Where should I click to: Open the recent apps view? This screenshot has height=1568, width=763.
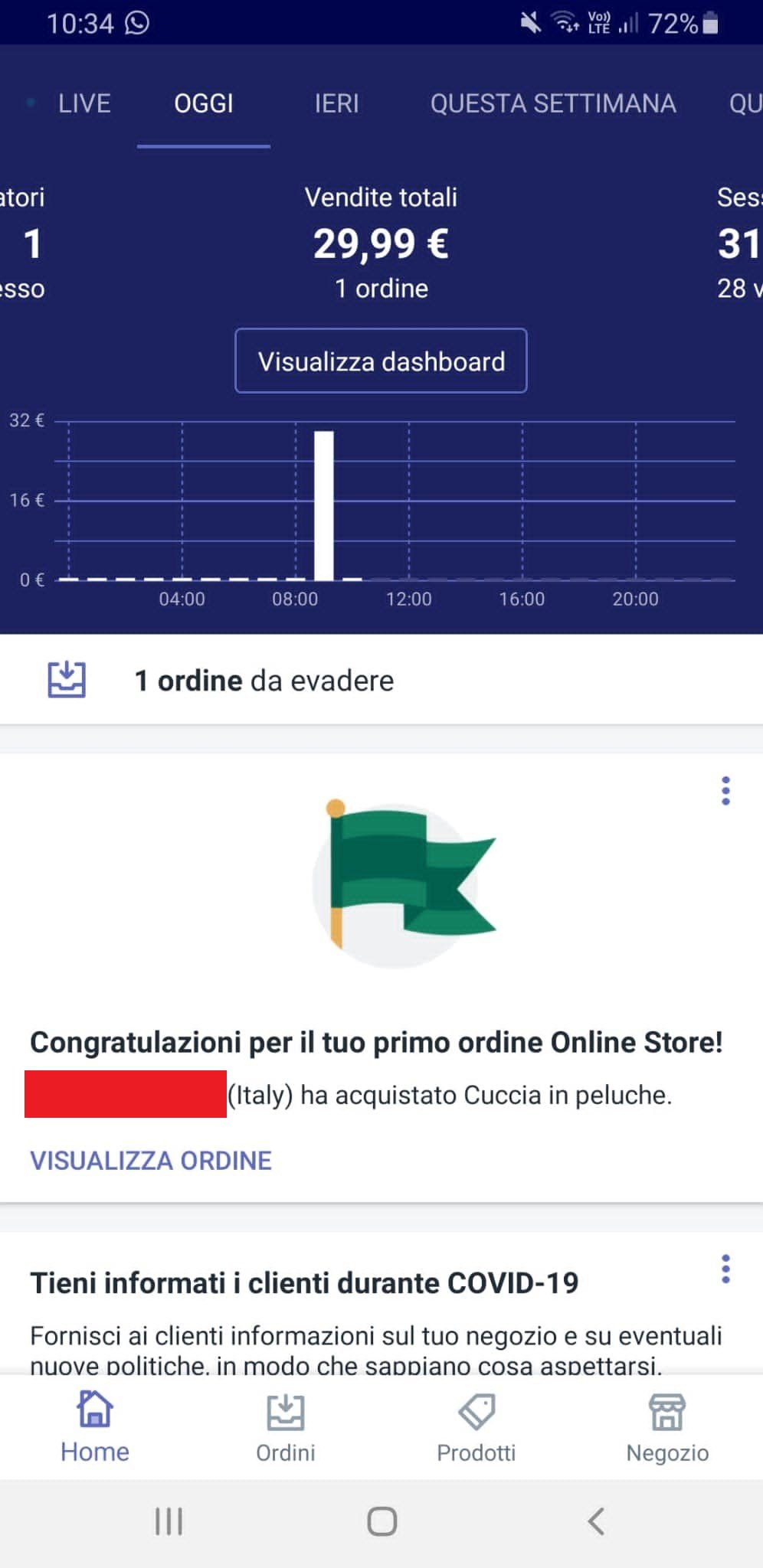[169, 1521]
